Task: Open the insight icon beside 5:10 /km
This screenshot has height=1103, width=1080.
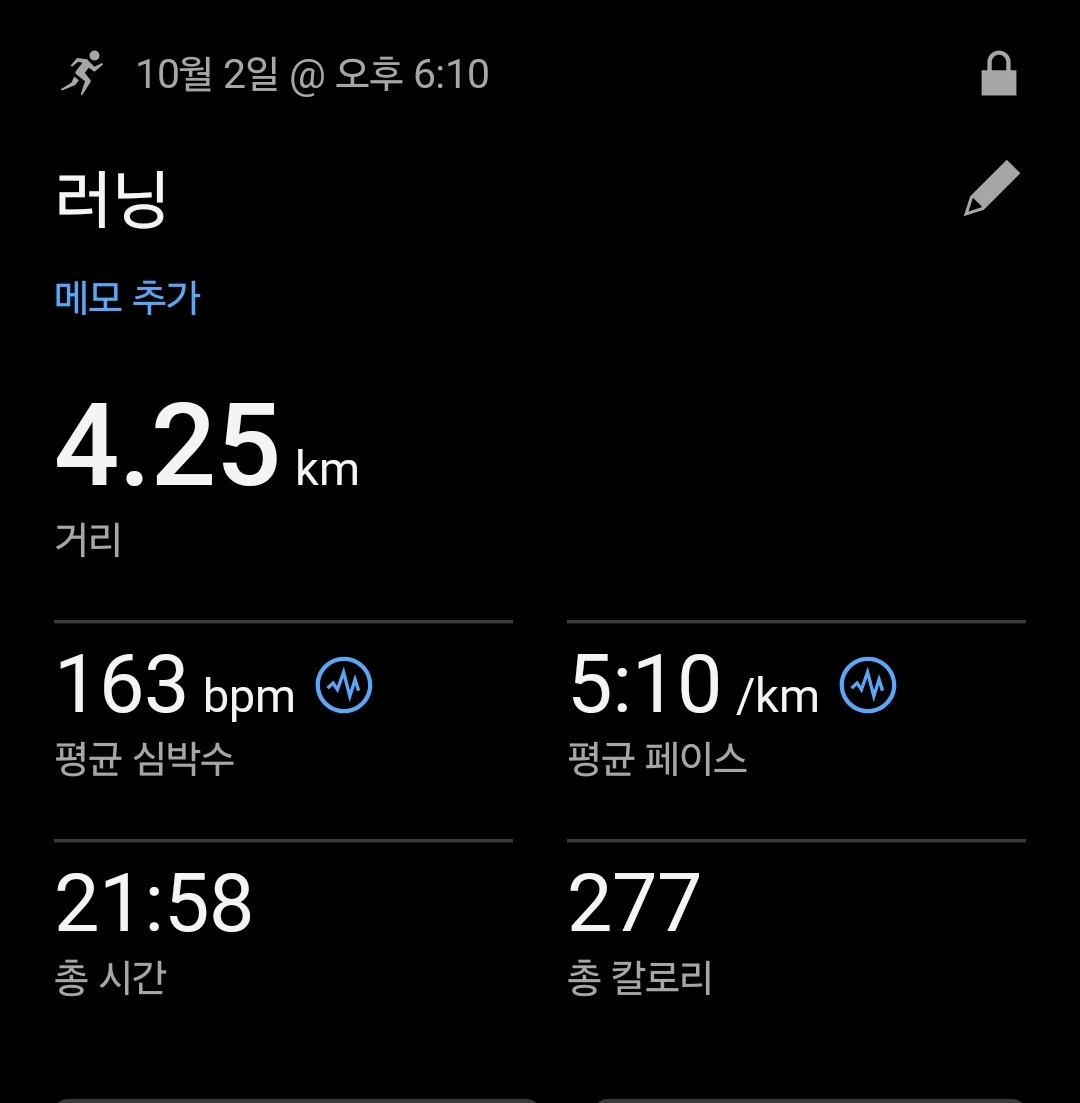Action: (868, 686)
